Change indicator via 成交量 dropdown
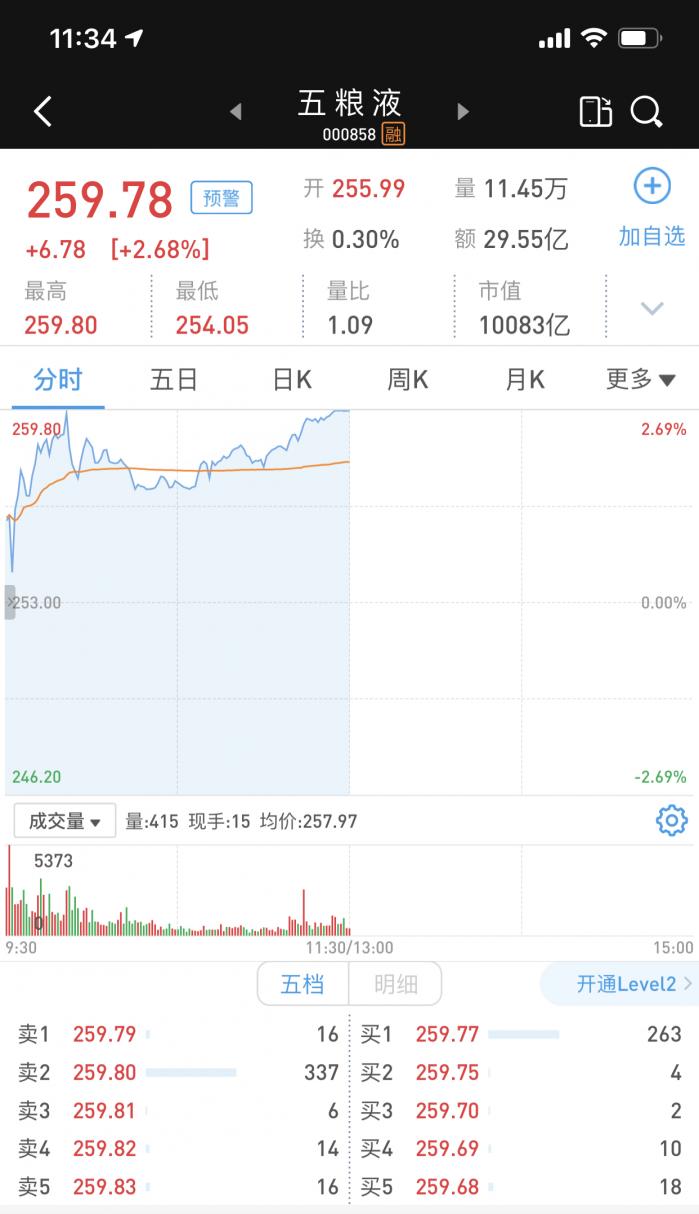 coord(65,822)
